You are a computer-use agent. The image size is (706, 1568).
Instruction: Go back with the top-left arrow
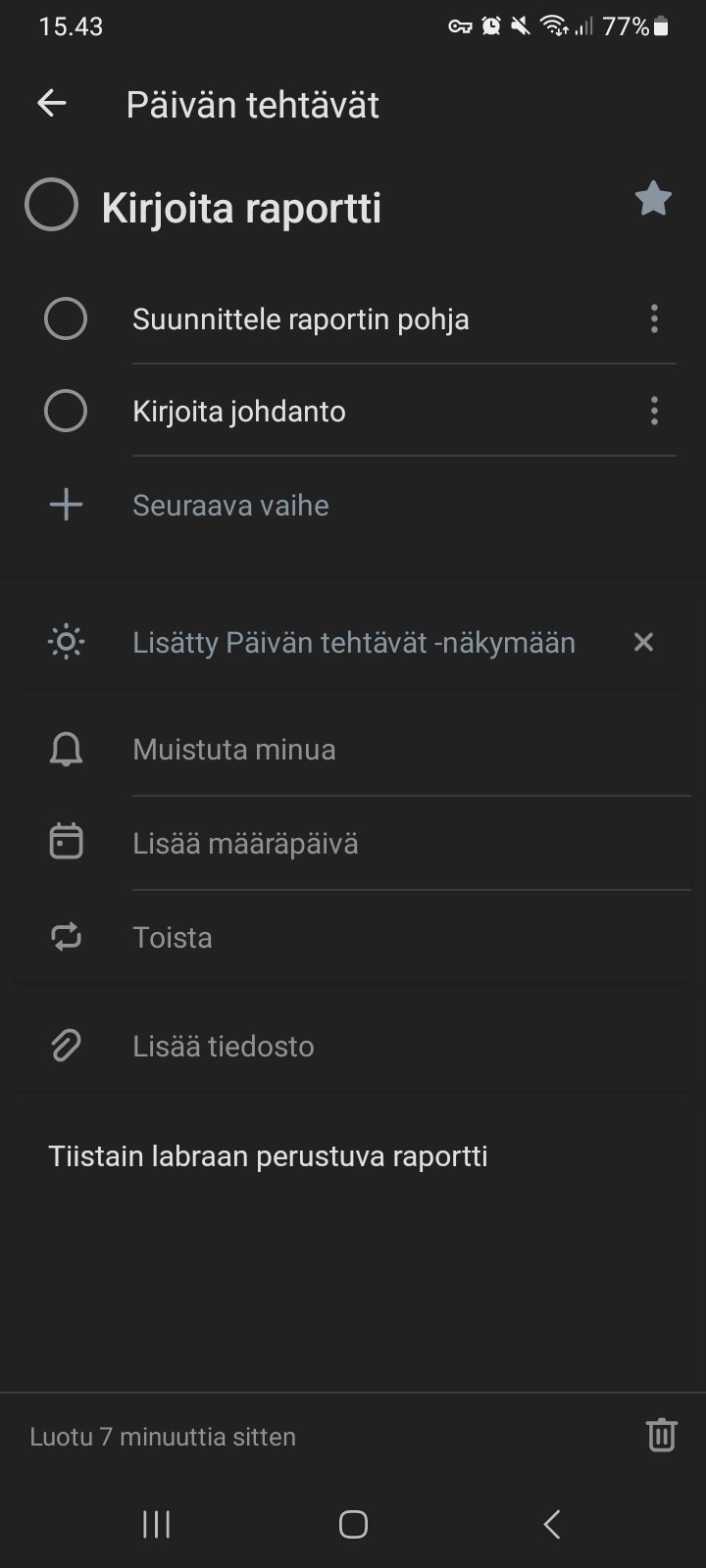tap(51, 103)
